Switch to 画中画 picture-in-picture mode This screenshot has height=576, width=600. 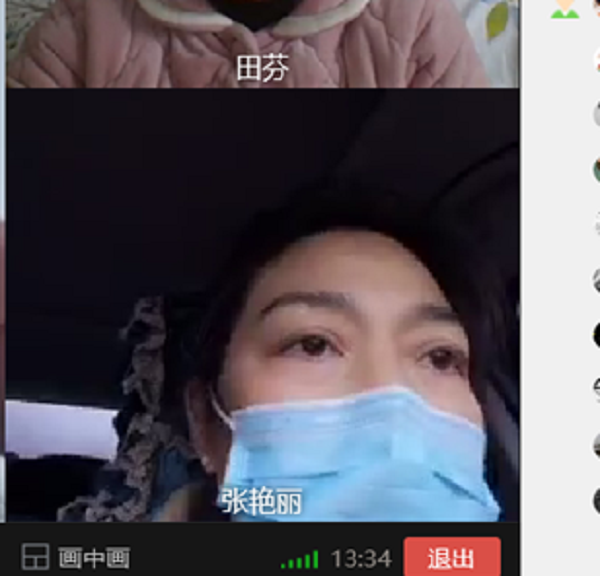[x=77, y=558]
